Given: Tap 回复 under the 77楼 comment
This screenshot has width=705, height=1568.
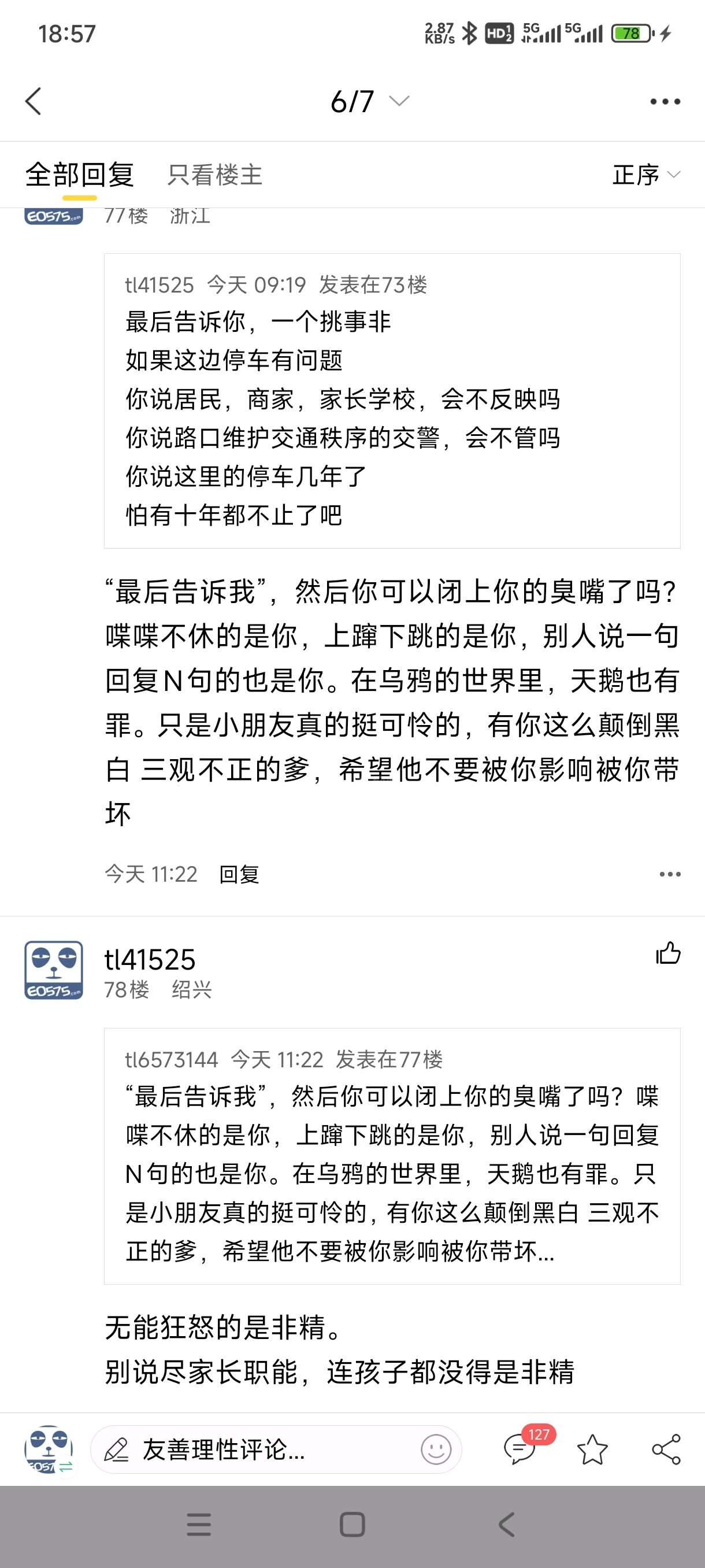Looking at the screenshot, I should click(239, 874).
